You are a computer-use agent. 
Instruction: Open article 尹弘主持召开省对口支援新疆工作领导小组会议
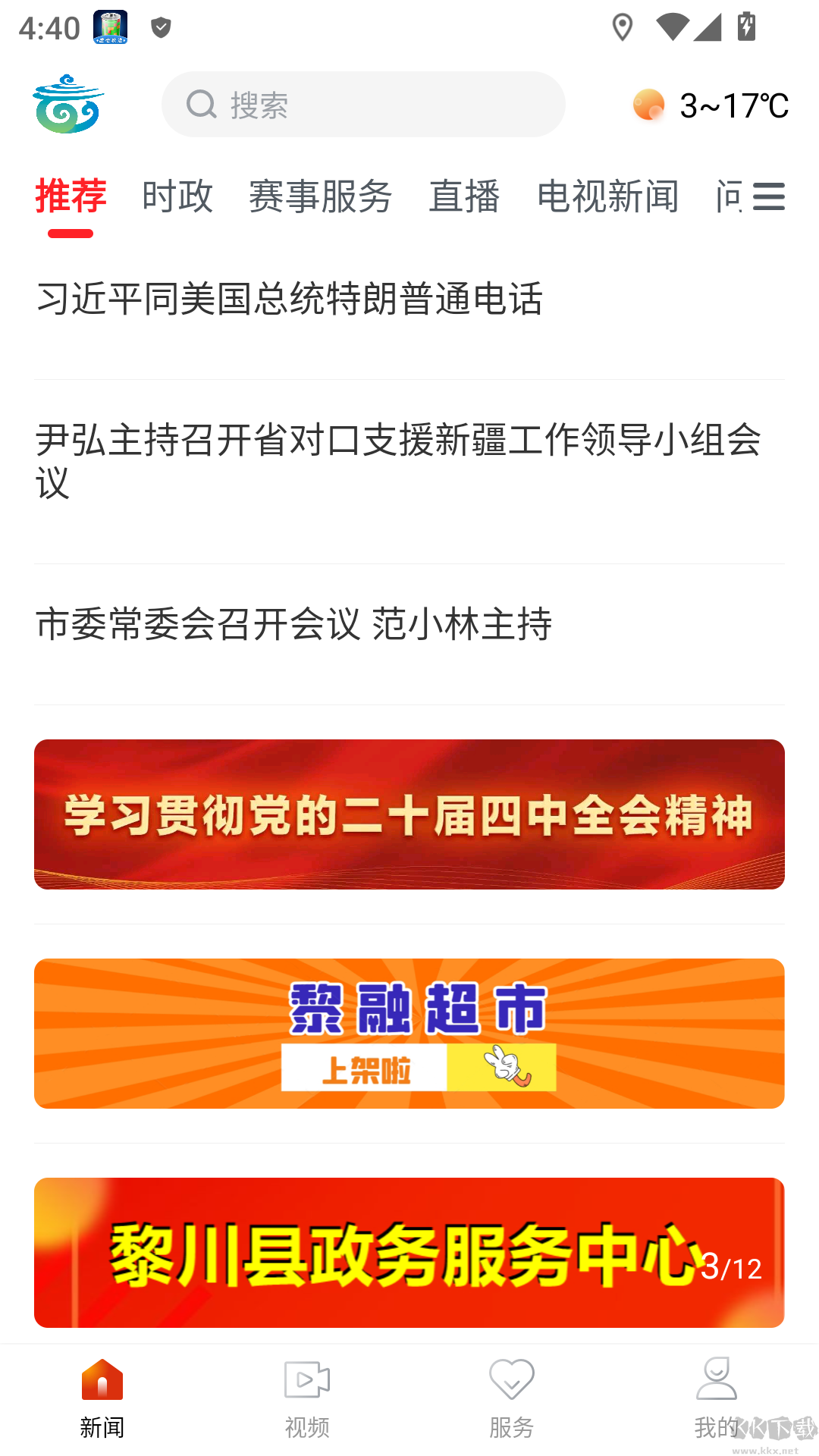click(398, 461)
